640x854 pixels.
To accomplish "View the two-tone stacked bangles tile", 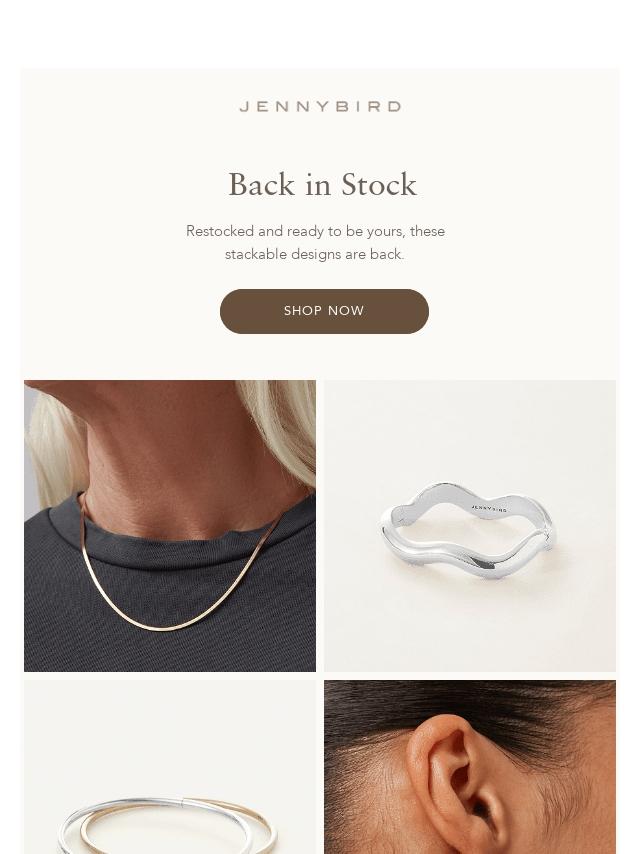I will click(170, 768).
